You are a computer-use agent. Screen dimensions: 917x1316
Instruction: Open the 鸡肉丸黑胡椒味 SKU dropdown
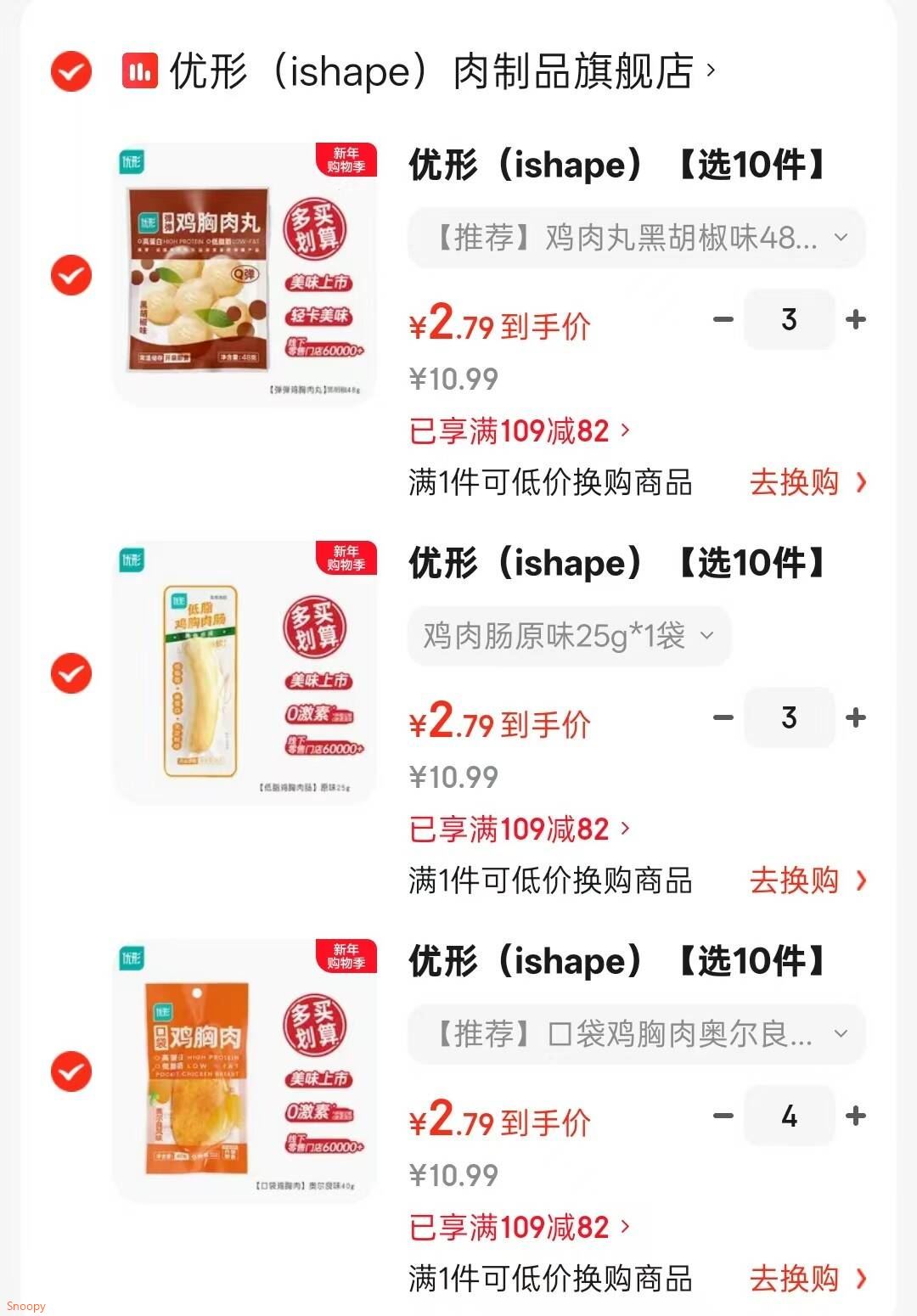[x=634, y=239]
